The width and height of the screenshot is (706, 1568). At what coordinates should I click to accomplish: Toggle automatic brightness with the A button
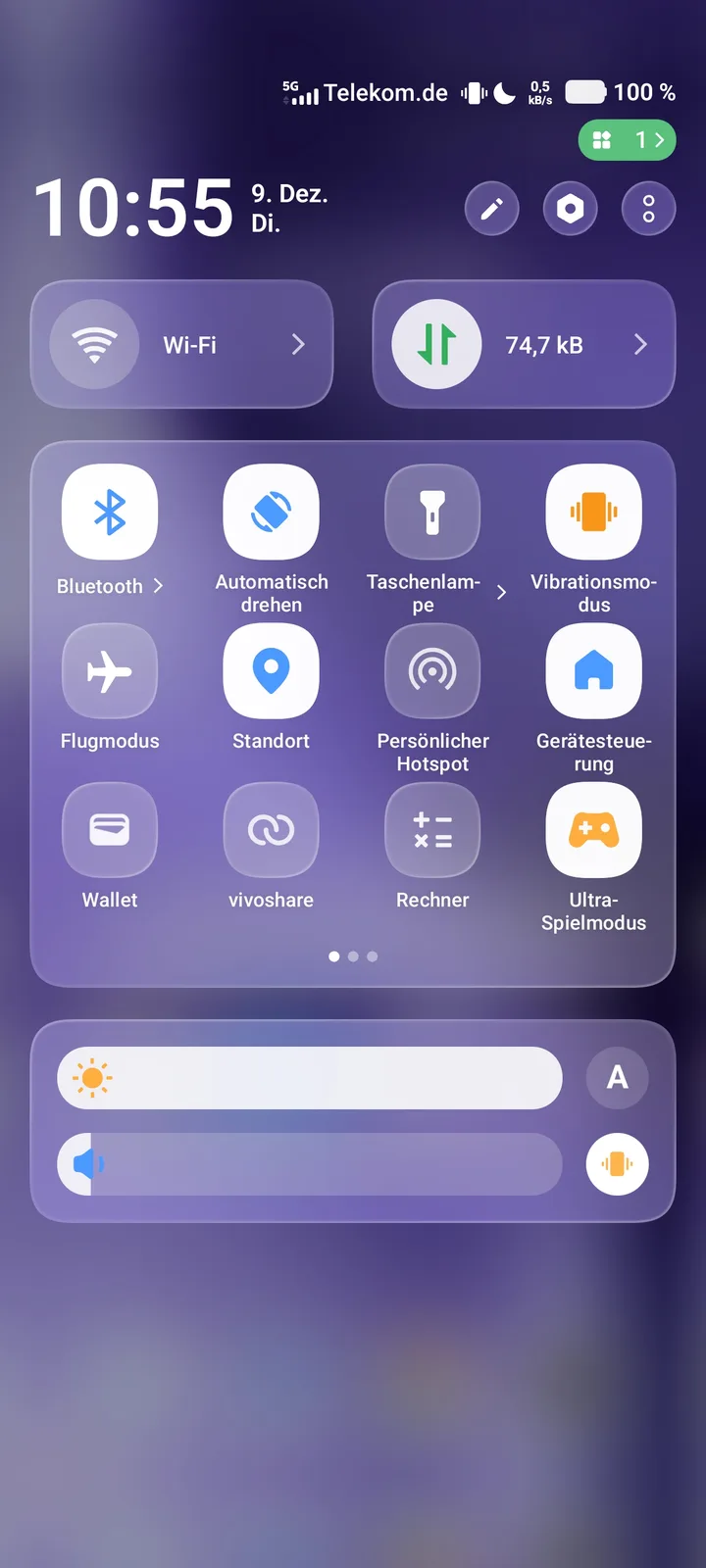617,1078
